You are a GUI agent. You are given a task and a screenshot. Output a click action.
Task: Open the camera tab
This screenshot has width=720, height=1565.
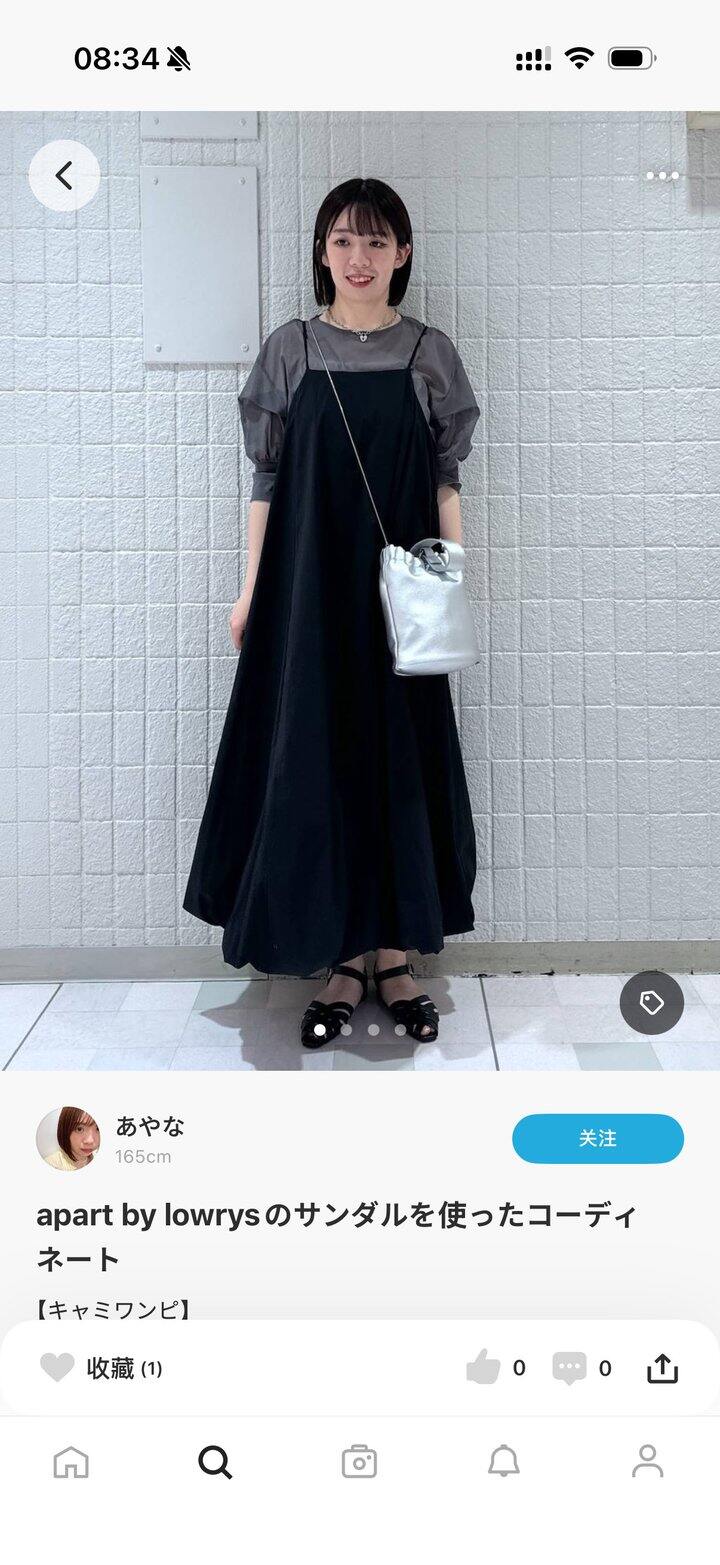tap(359, 1461)
